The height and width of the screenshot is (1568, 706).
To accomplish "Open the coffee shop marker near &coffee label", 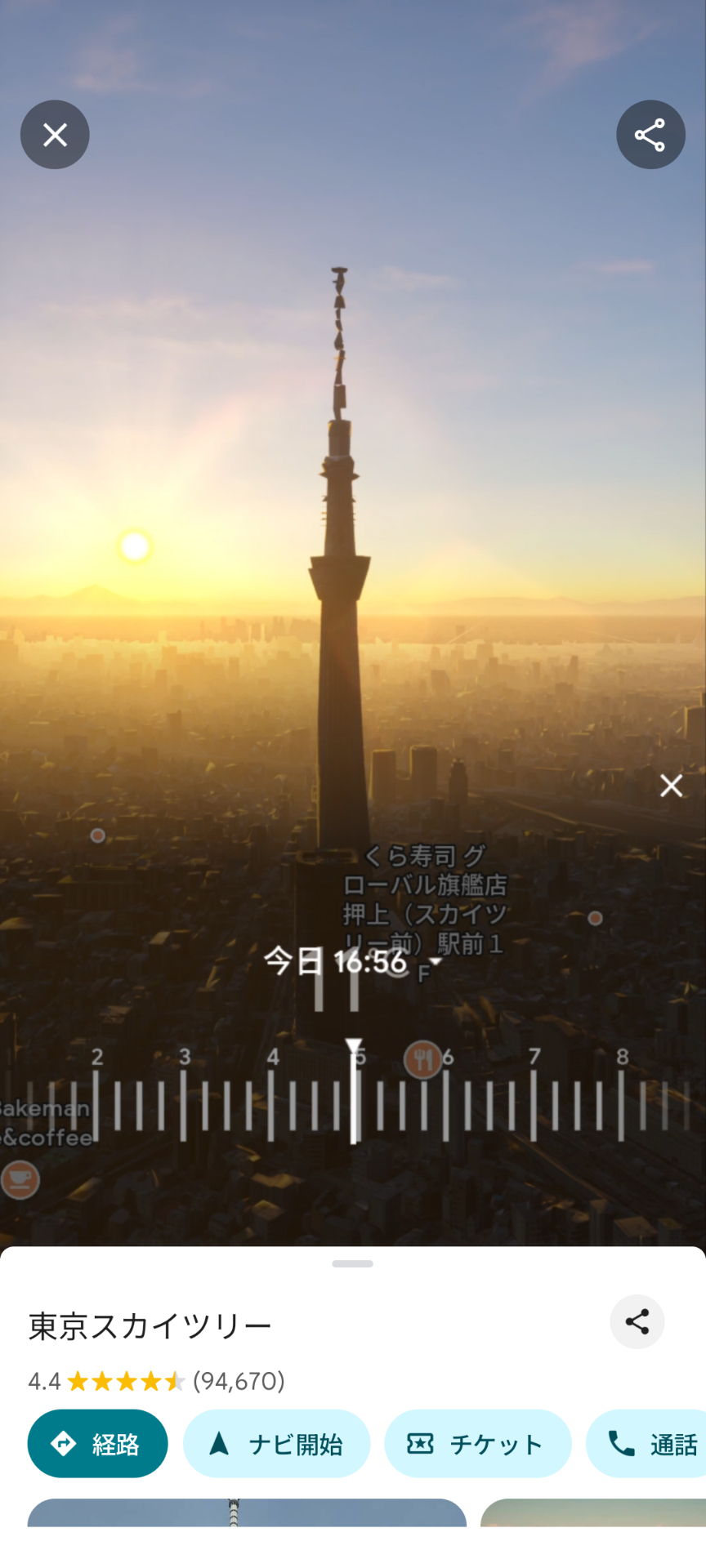I will [x=20, y=1179].
